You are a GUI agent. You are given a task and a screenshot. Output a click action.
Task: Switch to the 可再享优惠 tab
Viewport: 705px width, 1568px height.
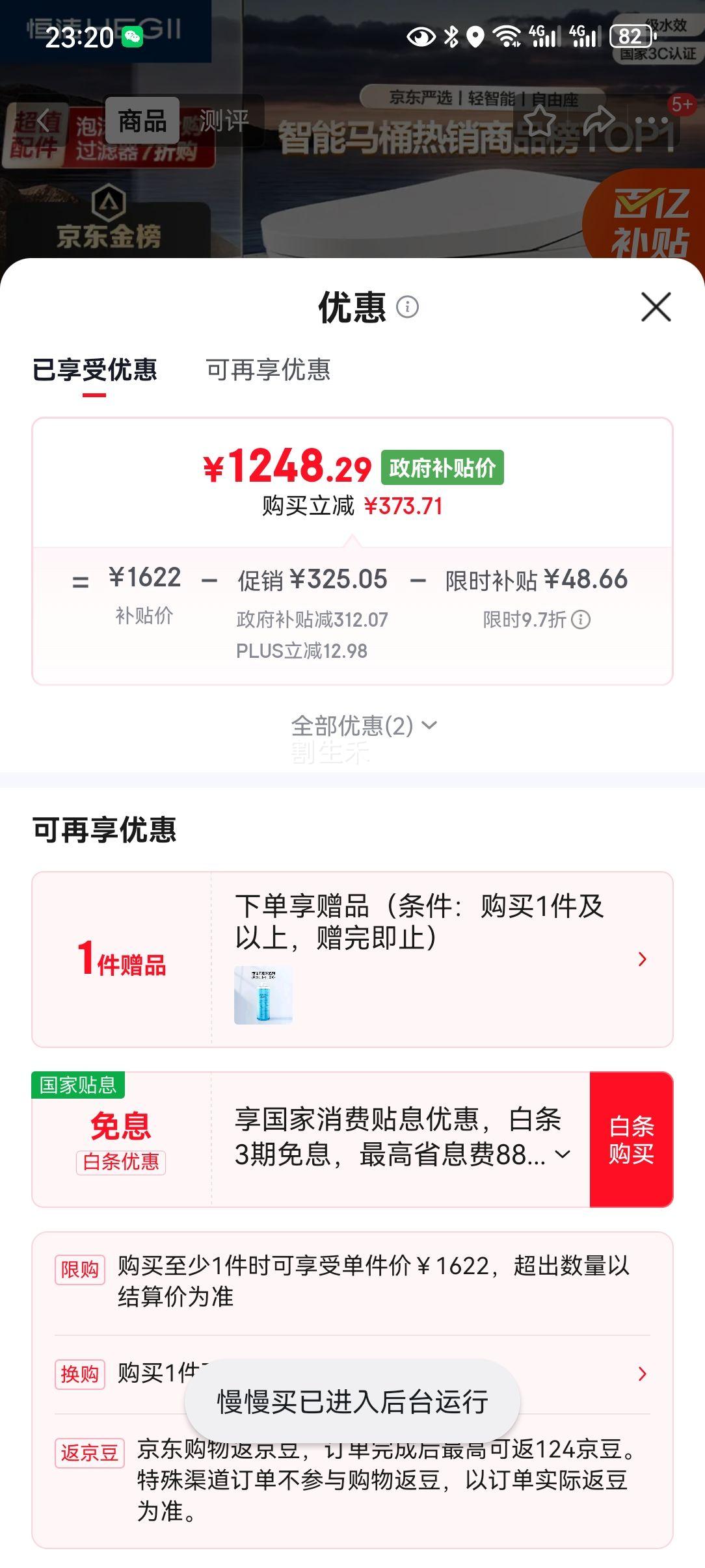268,369
